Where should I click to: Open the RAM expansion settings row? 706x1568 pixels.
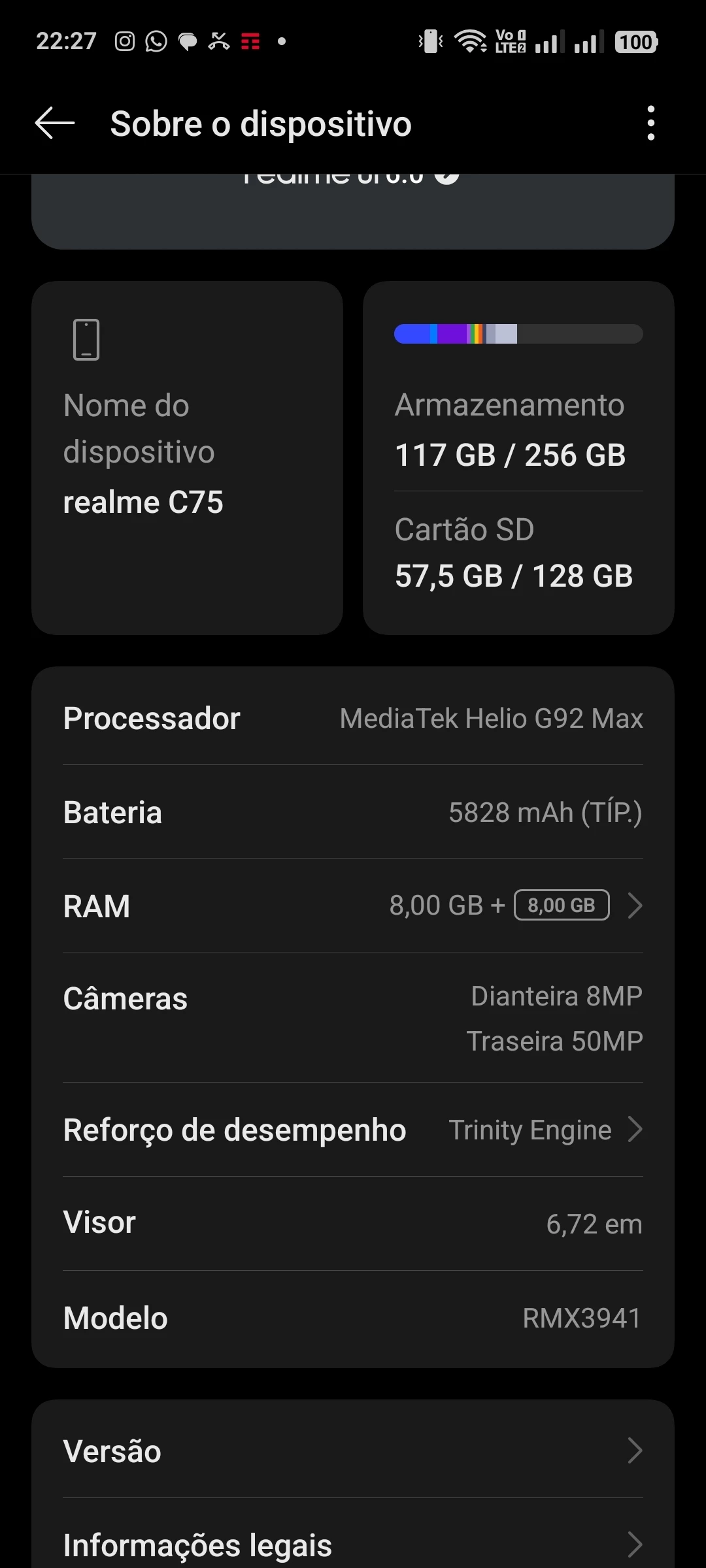point(353,906)
